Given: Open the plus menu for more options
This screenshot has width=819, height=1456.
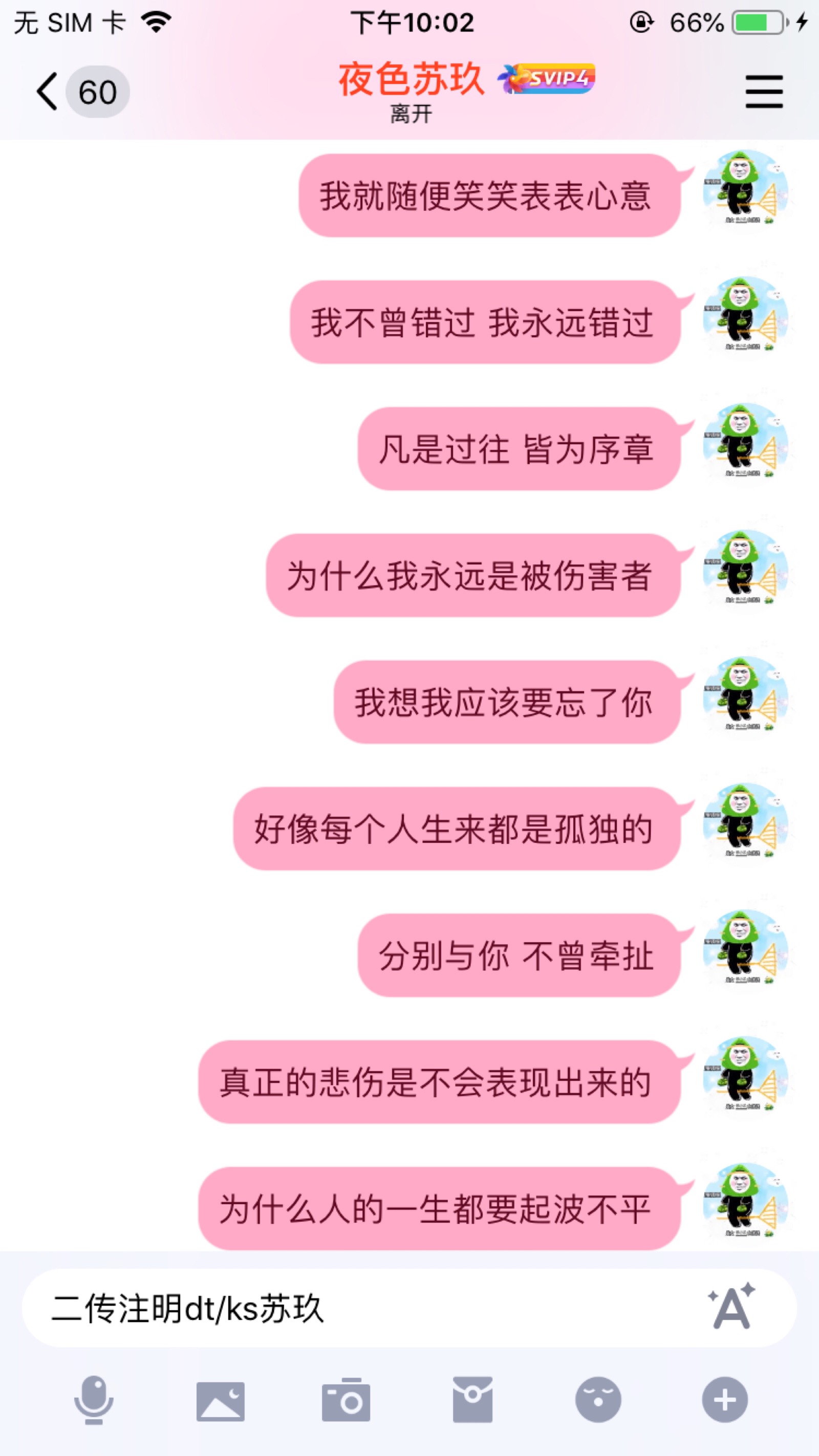Looking at the screenshot, I should [725, 1400].
